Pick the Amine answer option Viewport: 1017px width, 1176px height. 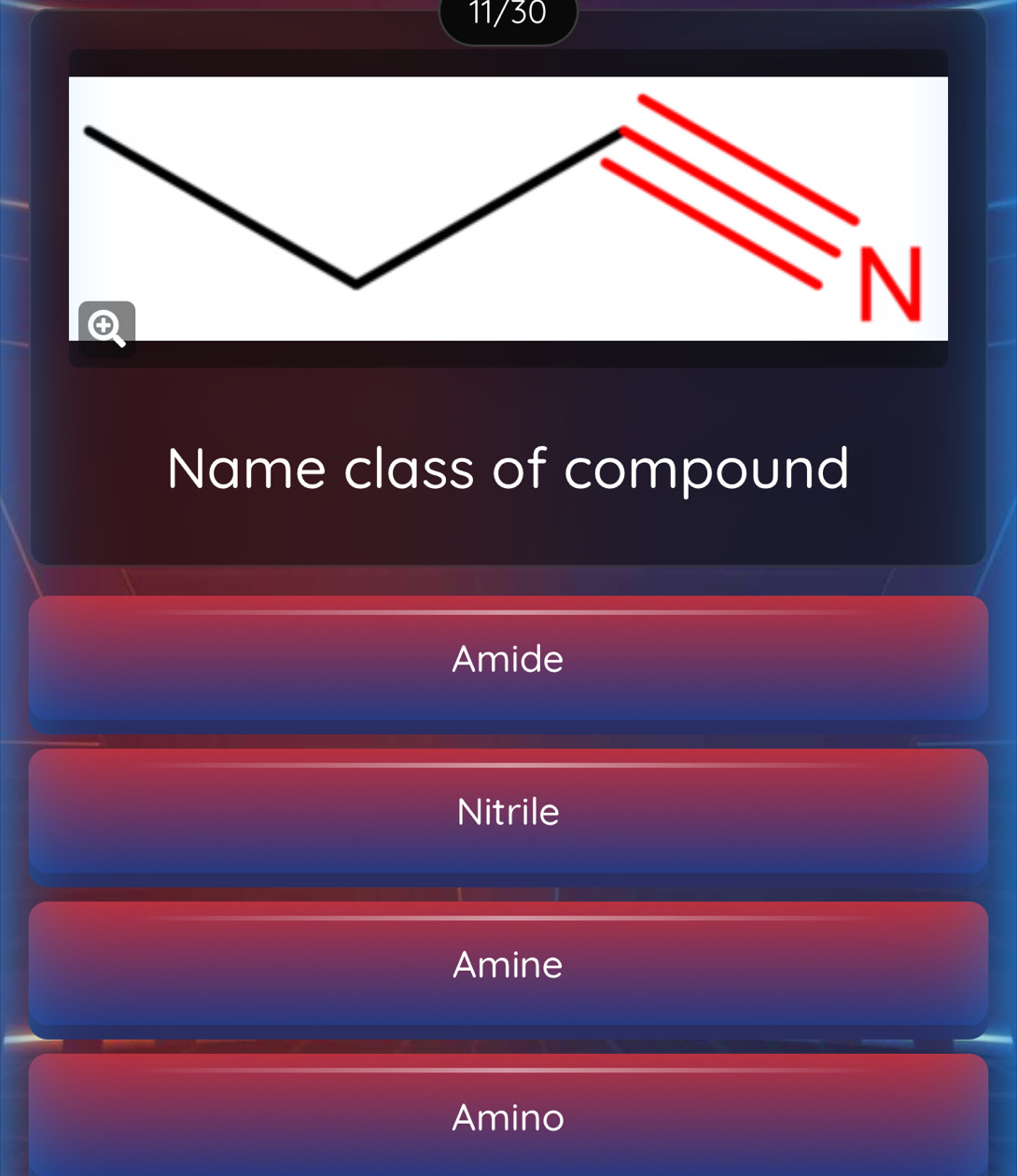pos(508,965)
